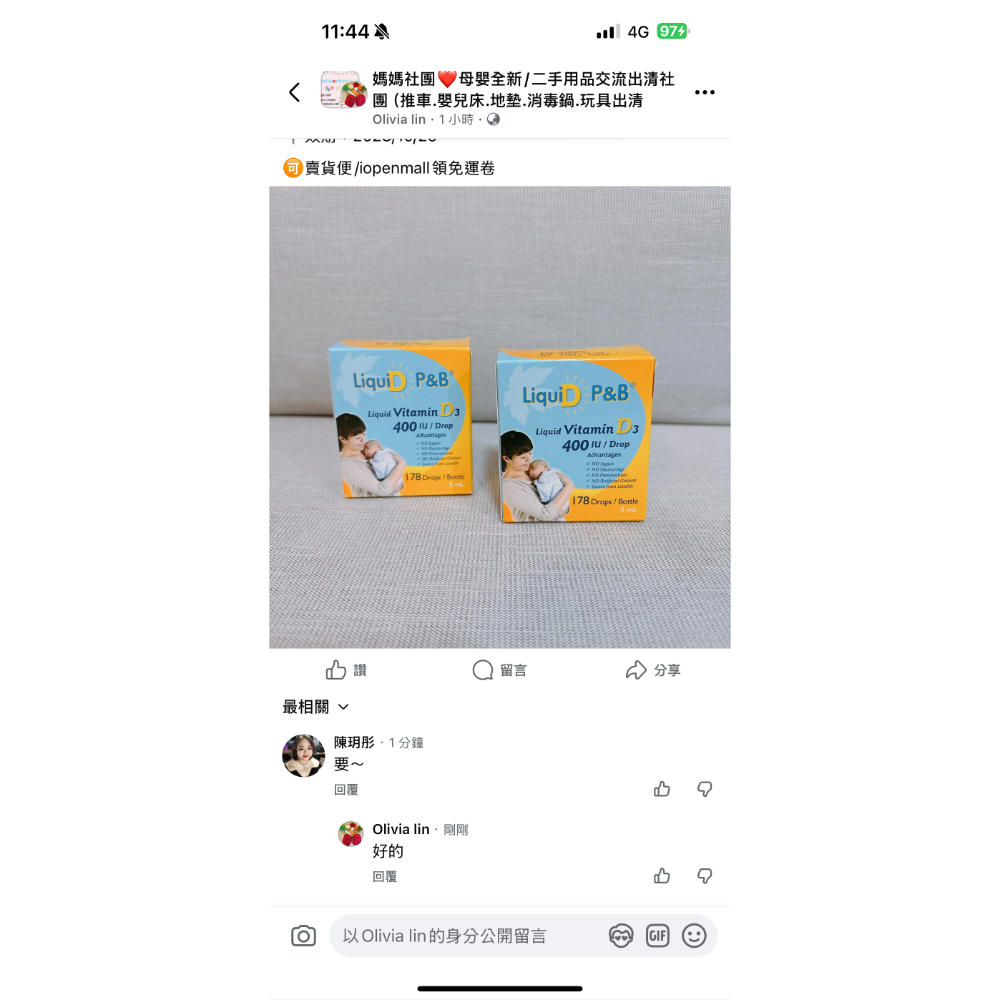Open the GIF picker
This screenshot has height=1000, width=1000.
[x=657, y=936]
